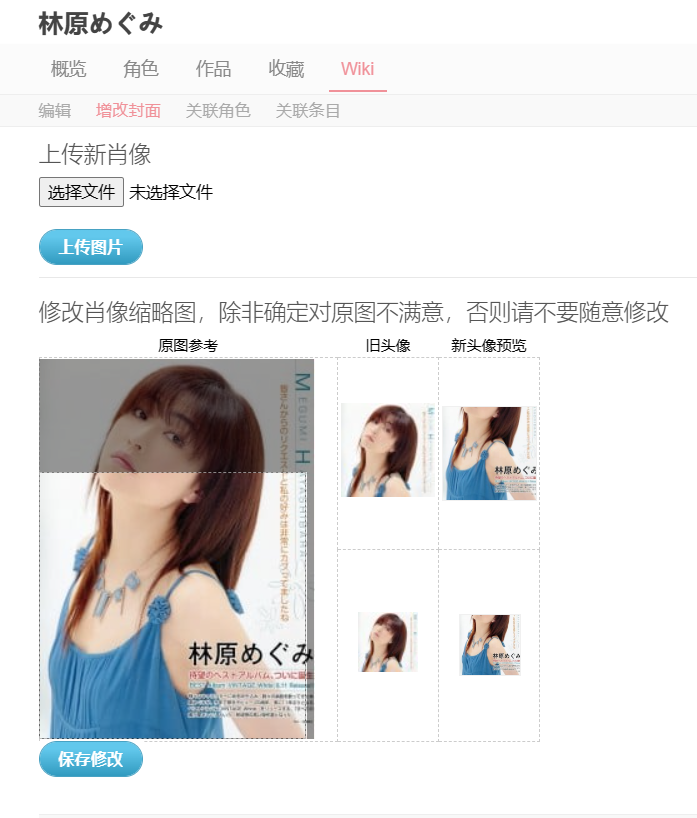Open the 收藏 tab
This screenshot has width=697, height=818.
(286, 69)
